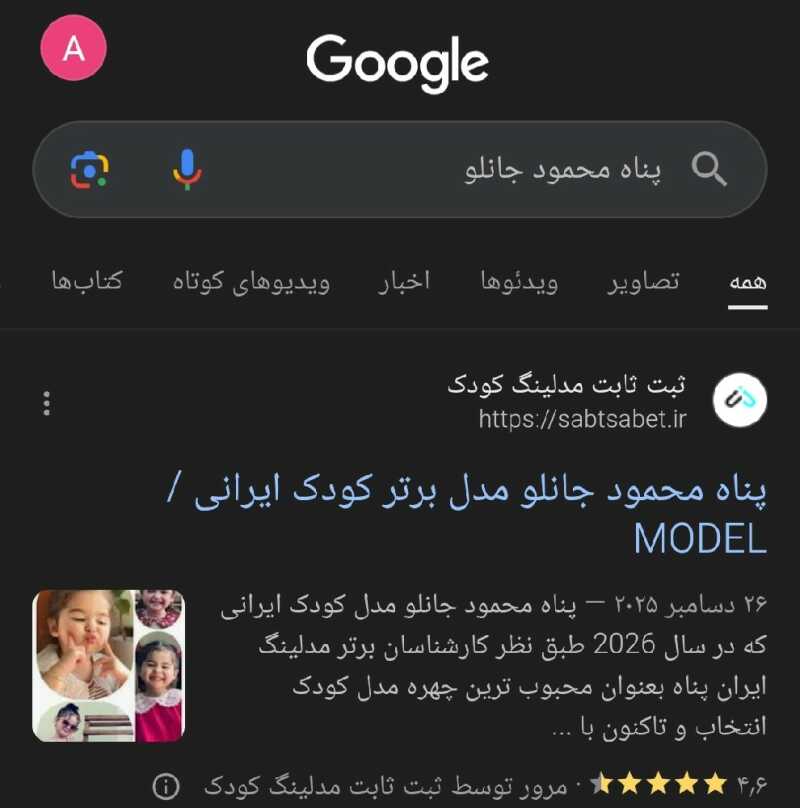
Task: Switch to the ویدیوهای کوتاه tab
Action: point(252,282)
